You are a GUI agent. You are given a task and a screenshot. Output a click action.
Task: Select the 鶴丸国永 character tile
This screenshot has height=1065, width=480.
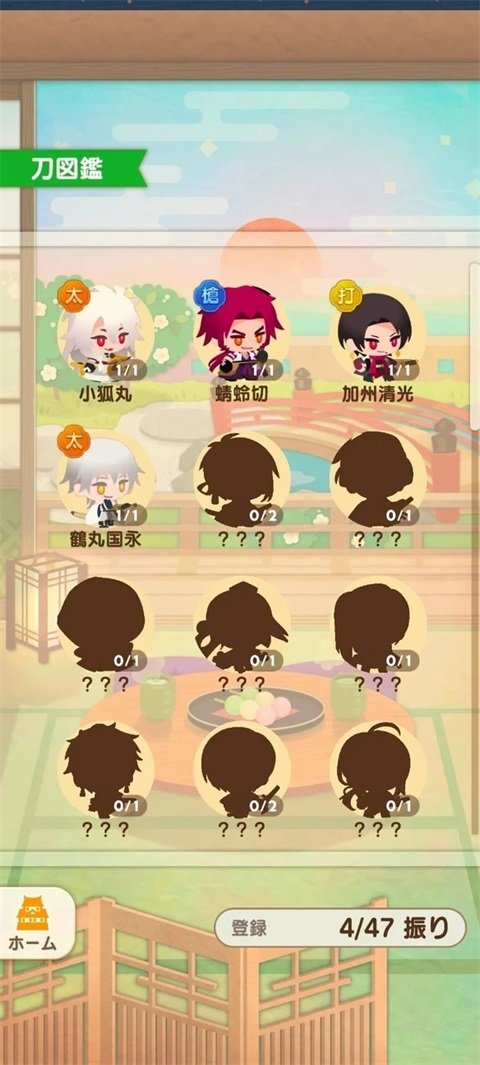pos(105,488)
